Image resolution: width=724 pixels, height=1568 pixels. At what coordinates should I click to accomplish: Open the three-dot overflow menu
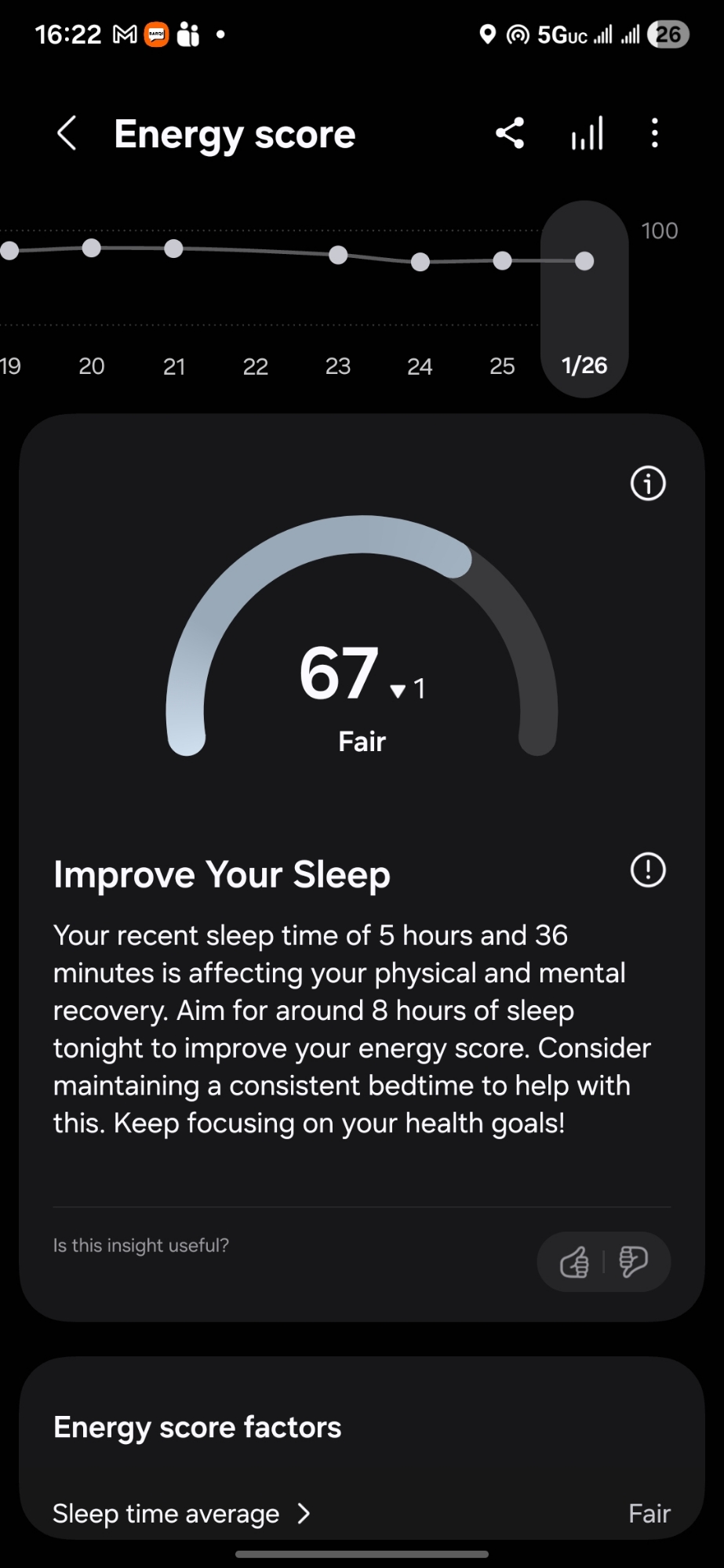655,133
